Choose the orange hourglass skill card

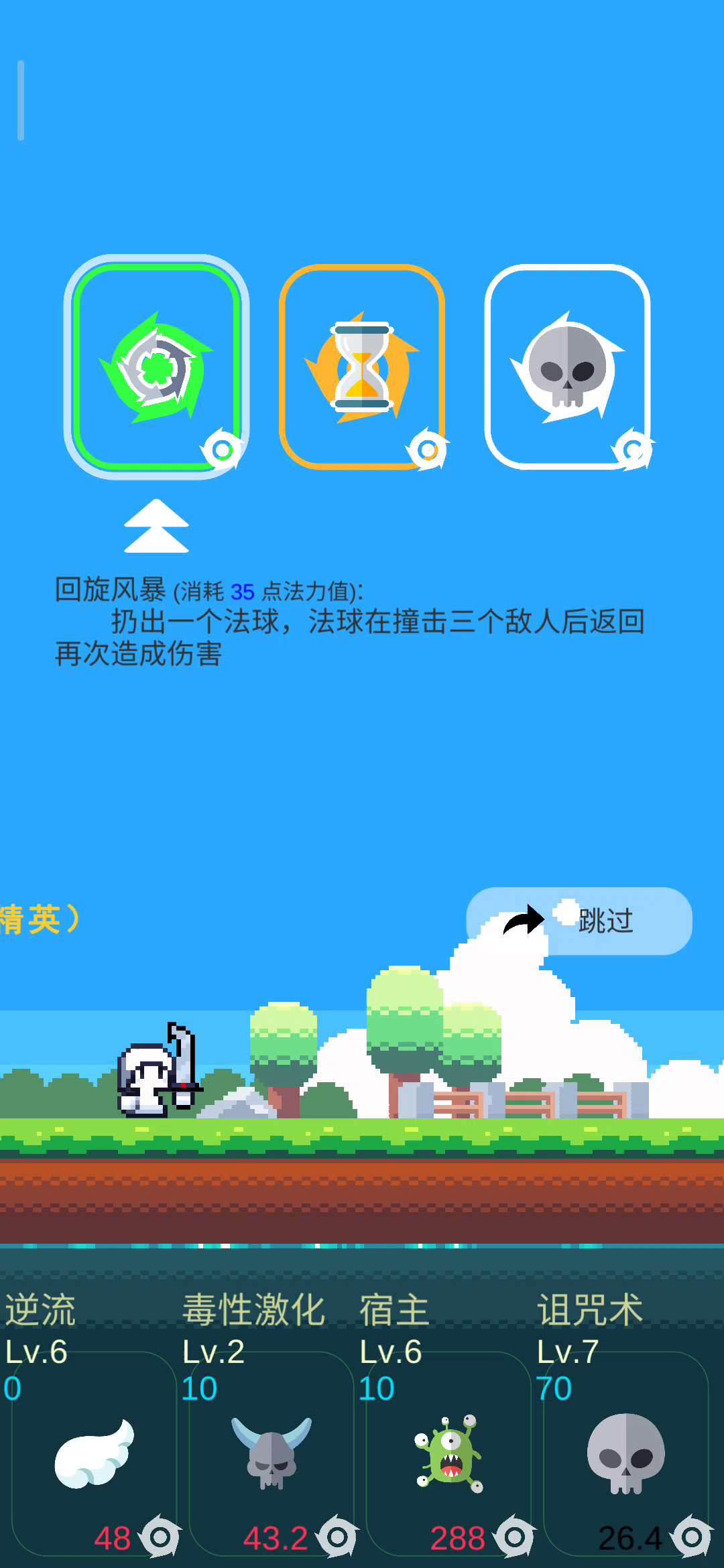tap(362, 367)
